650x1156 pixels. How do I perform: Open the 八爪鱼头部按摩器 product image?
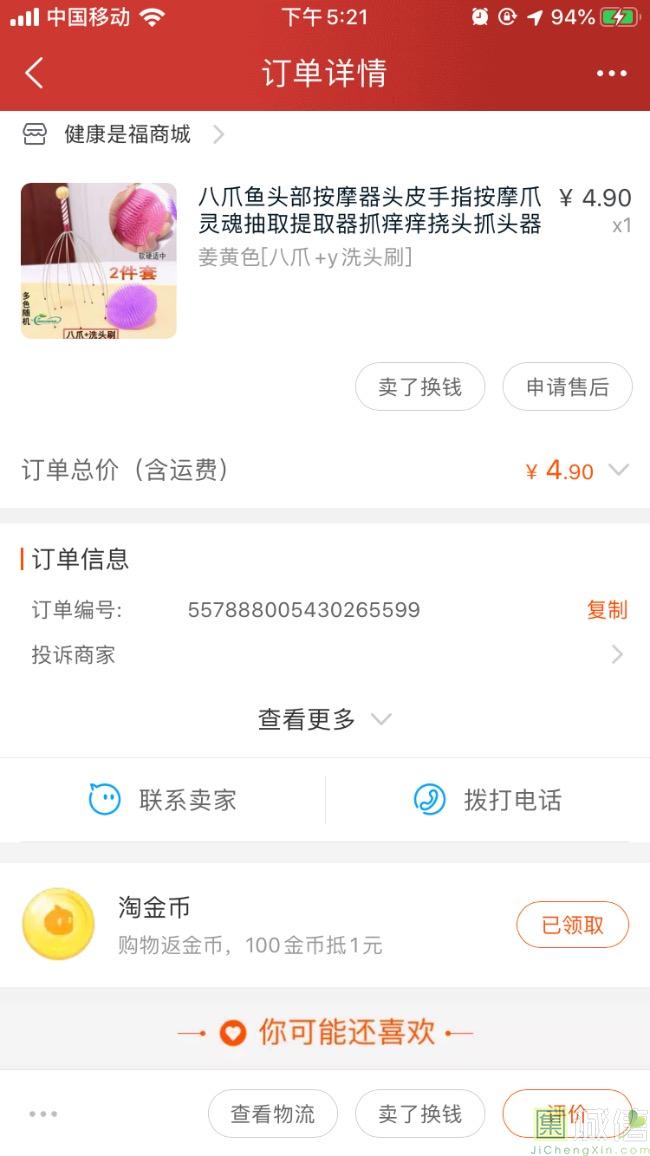[x=99, y=261]
